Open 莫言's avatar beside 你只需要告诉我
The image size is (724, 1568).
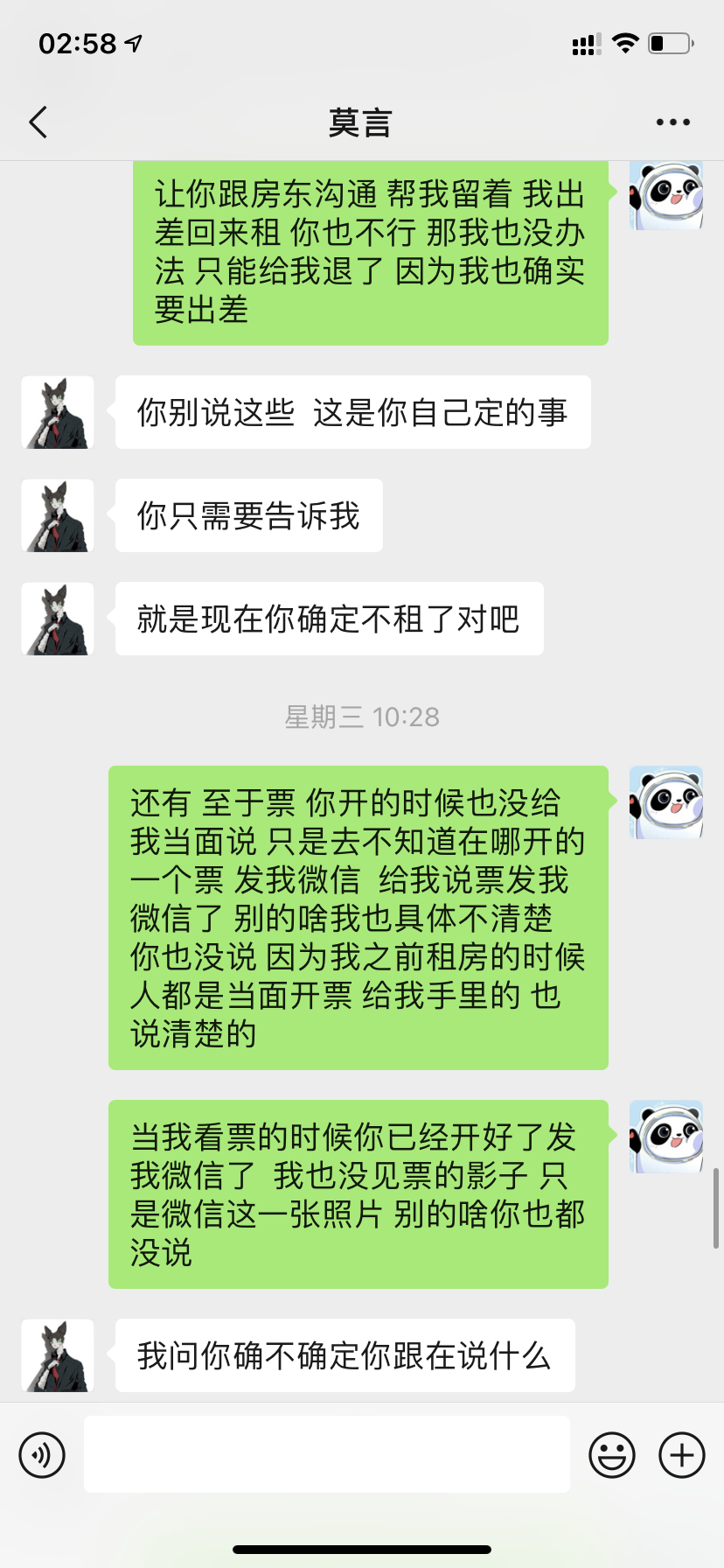coord(58,515)
